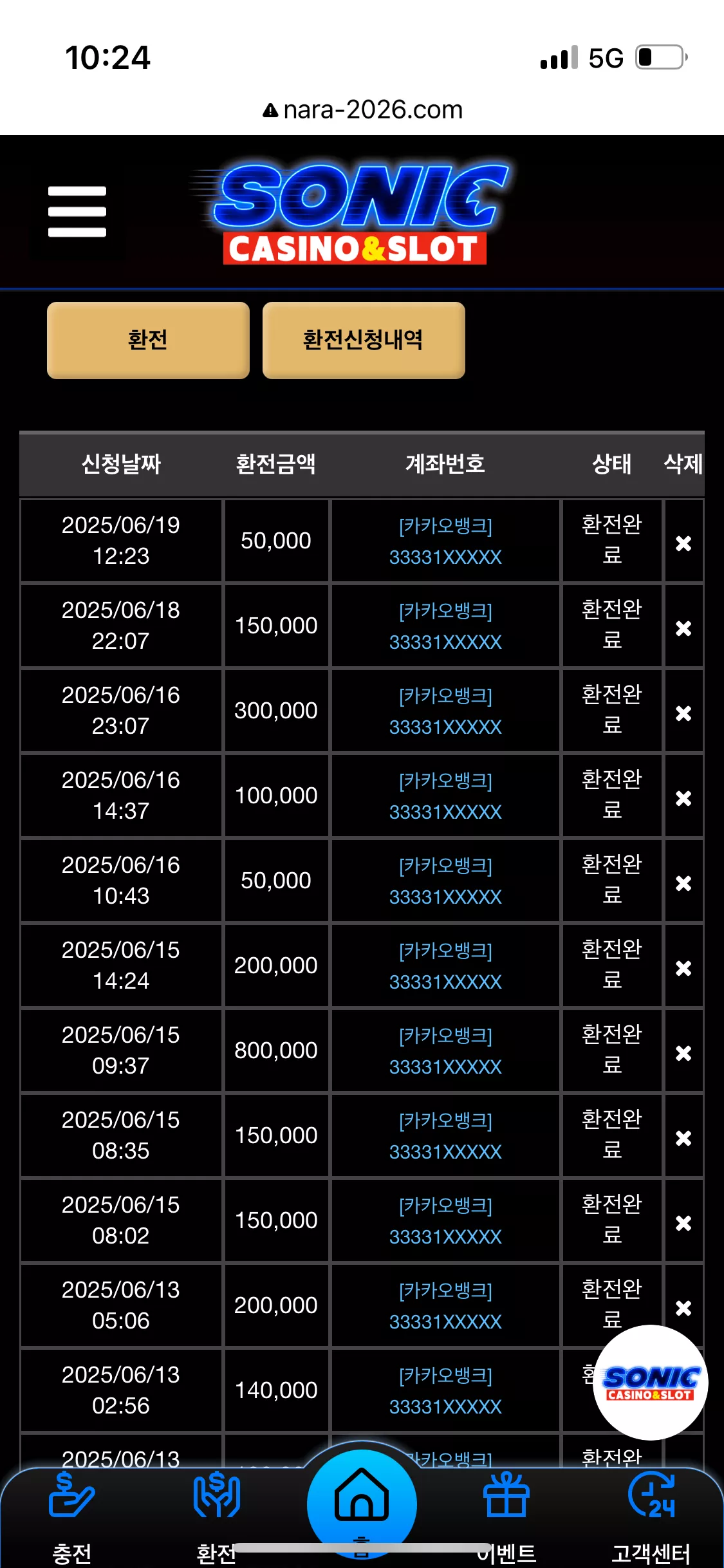Delete the 2025/06/18 22:07 entry
Viewport: 724px width, 1568px height.
683,628
